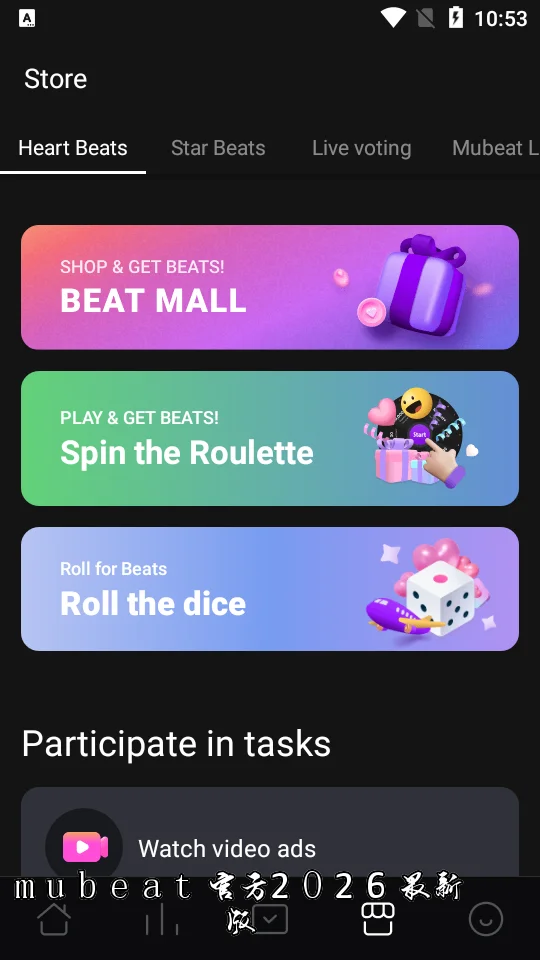The height and width of the screenshot is (960, 540).
Task: Open the Heart Beats tab
Action: point(73,148)
